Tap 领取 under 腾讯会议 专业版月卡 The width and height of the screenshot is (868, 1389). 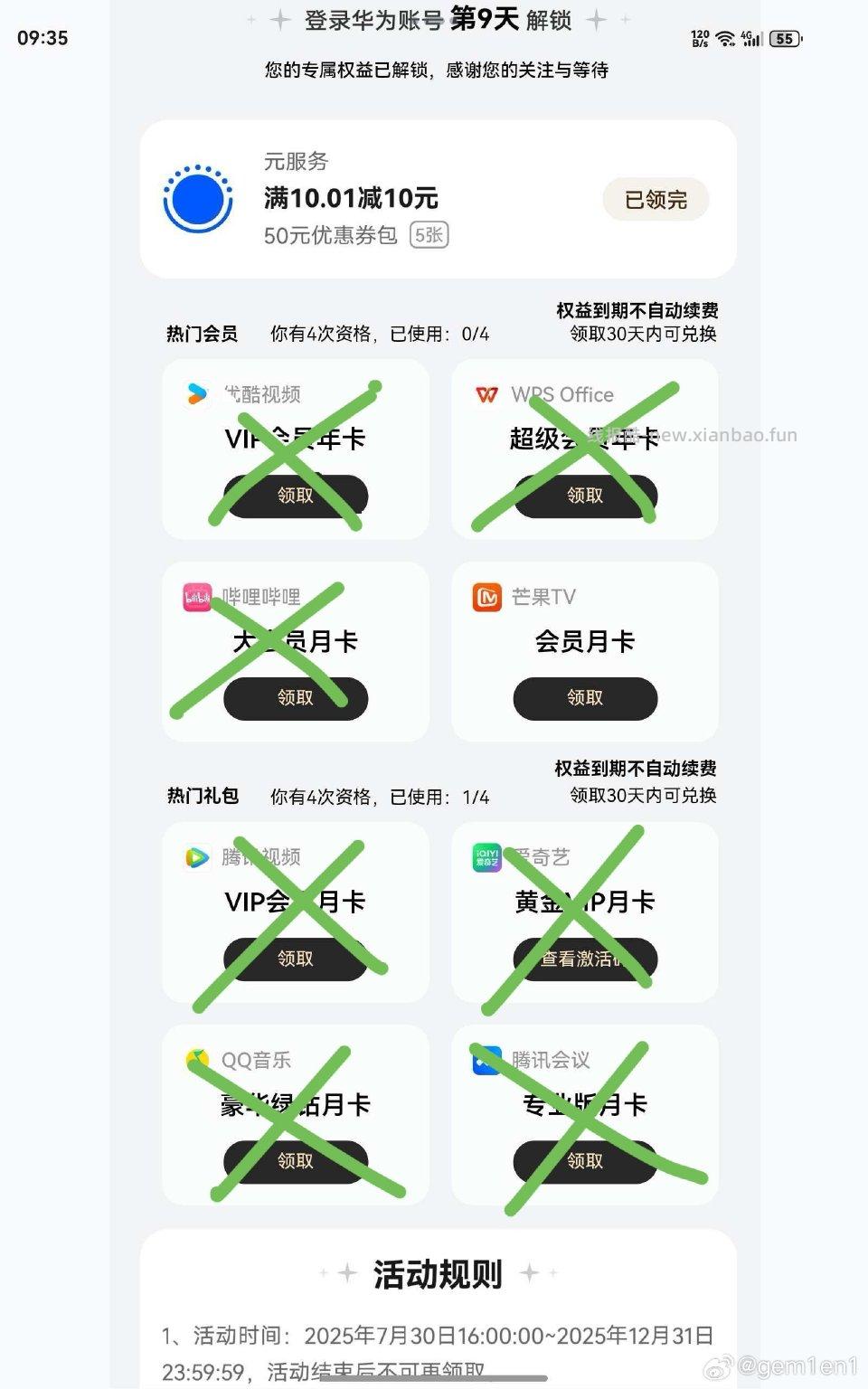point(585,1162)
